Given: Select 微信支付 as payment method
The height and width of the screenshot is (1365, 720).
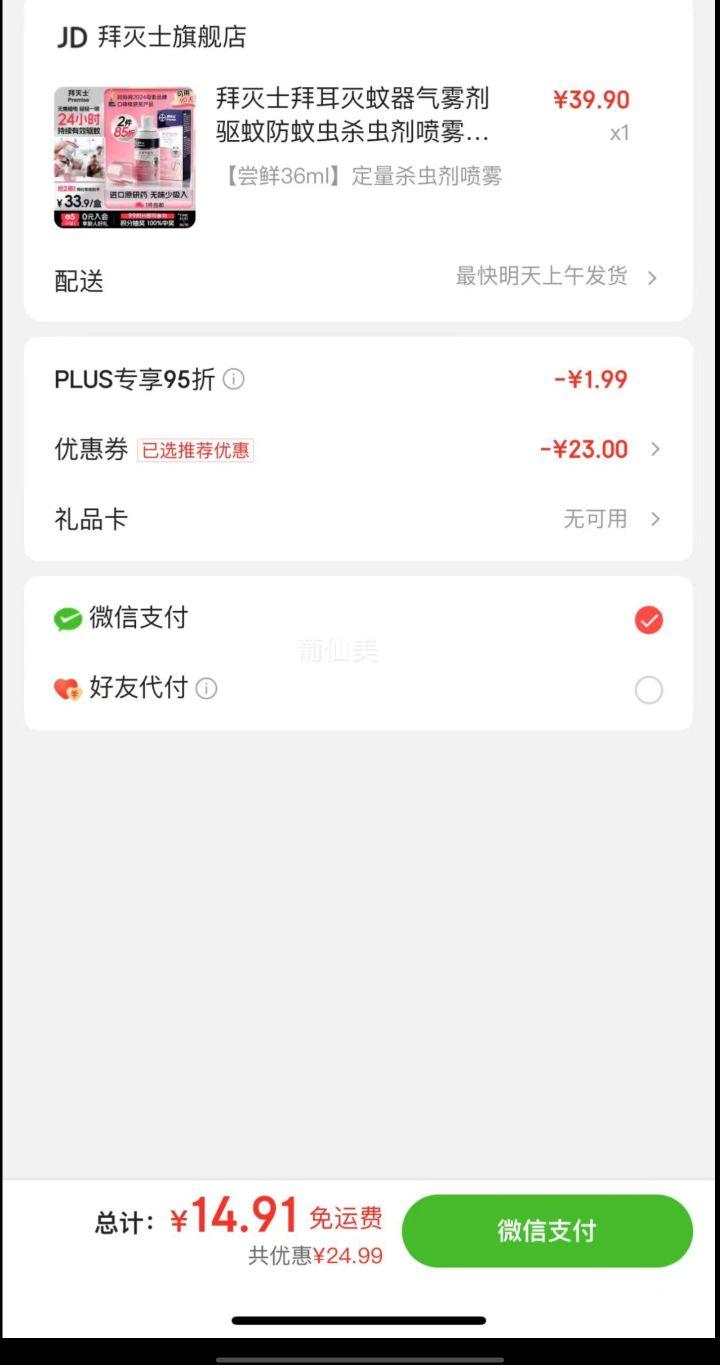Looking at the screenshot, I should (x=648, y=620).
